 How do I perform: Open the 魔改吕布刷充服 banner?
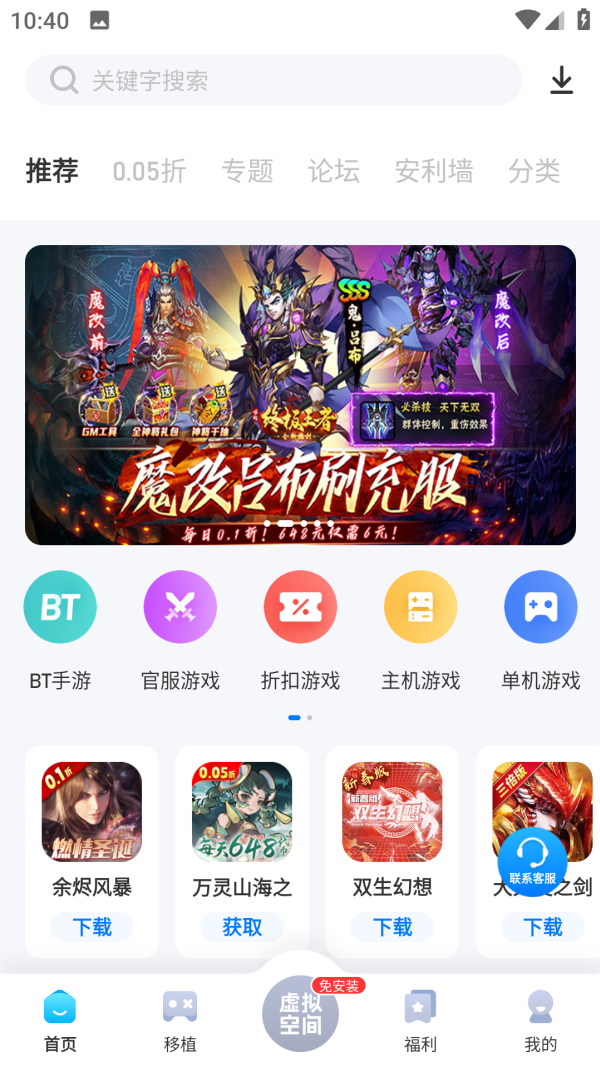pyautogui.click(x=300, y=395)
